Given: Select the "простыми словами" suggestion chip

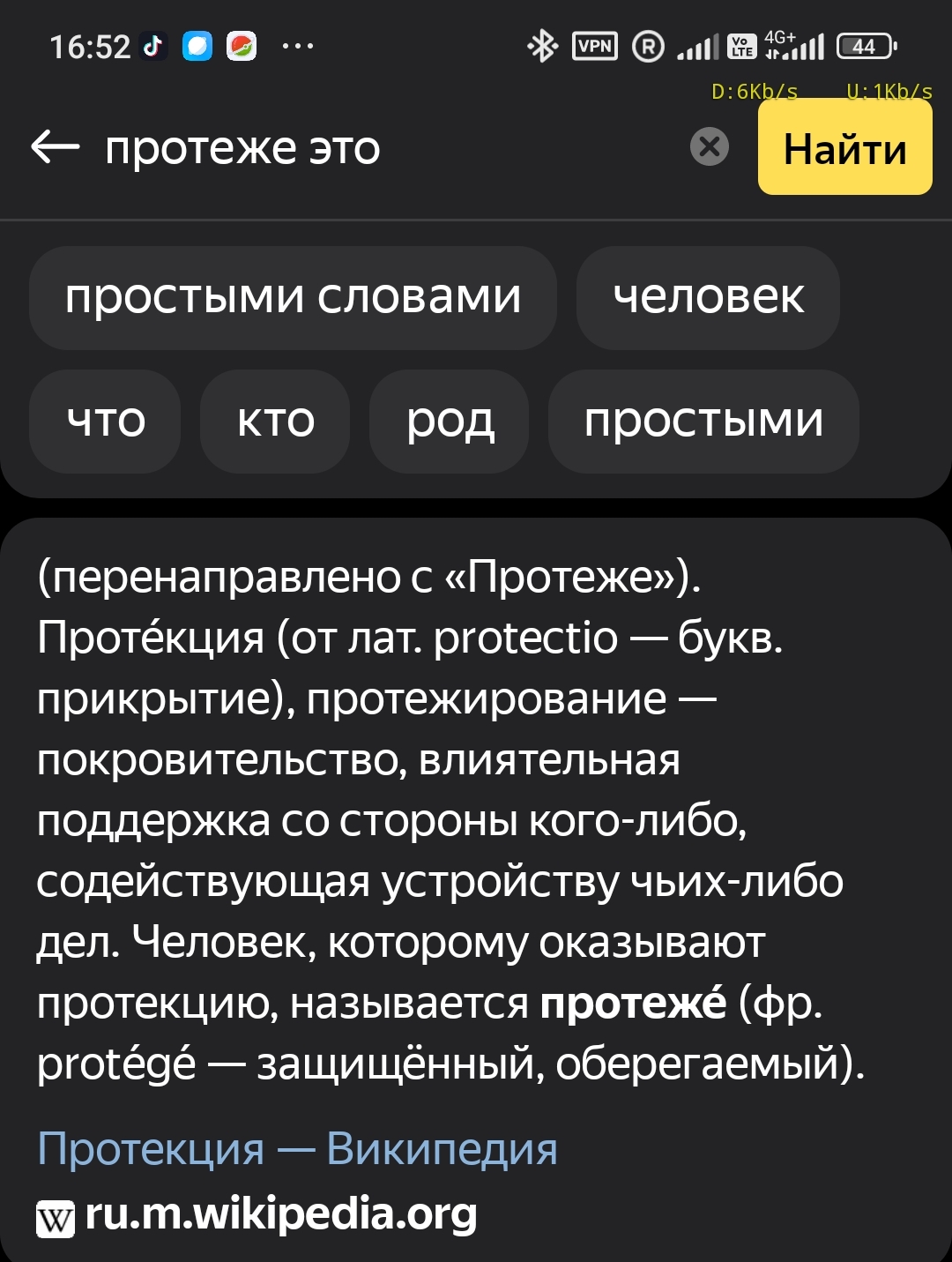Looking at the screenshot, I should point(293,297).
